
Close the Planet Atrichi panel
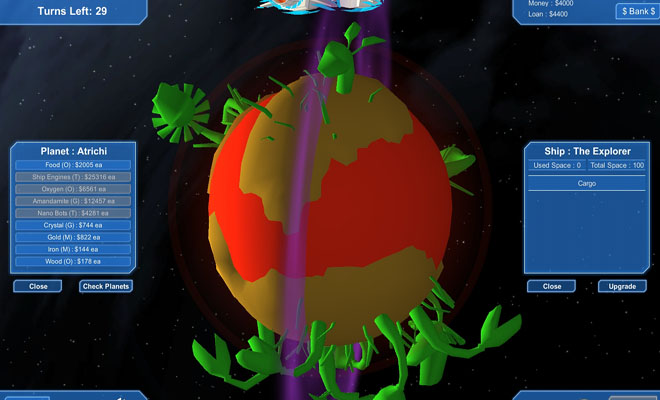pyautogui.click(x=38, y=286)
